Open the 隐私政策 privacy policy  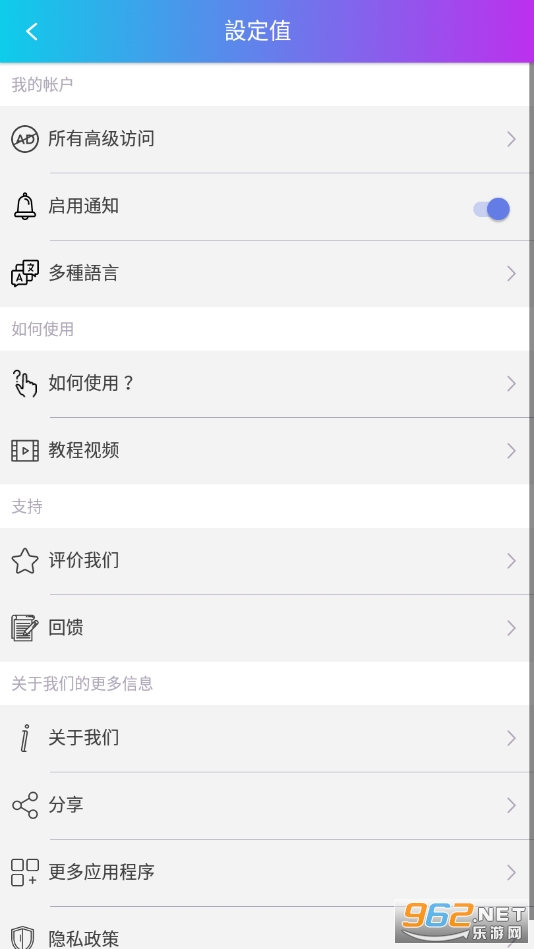click(267, 928)
